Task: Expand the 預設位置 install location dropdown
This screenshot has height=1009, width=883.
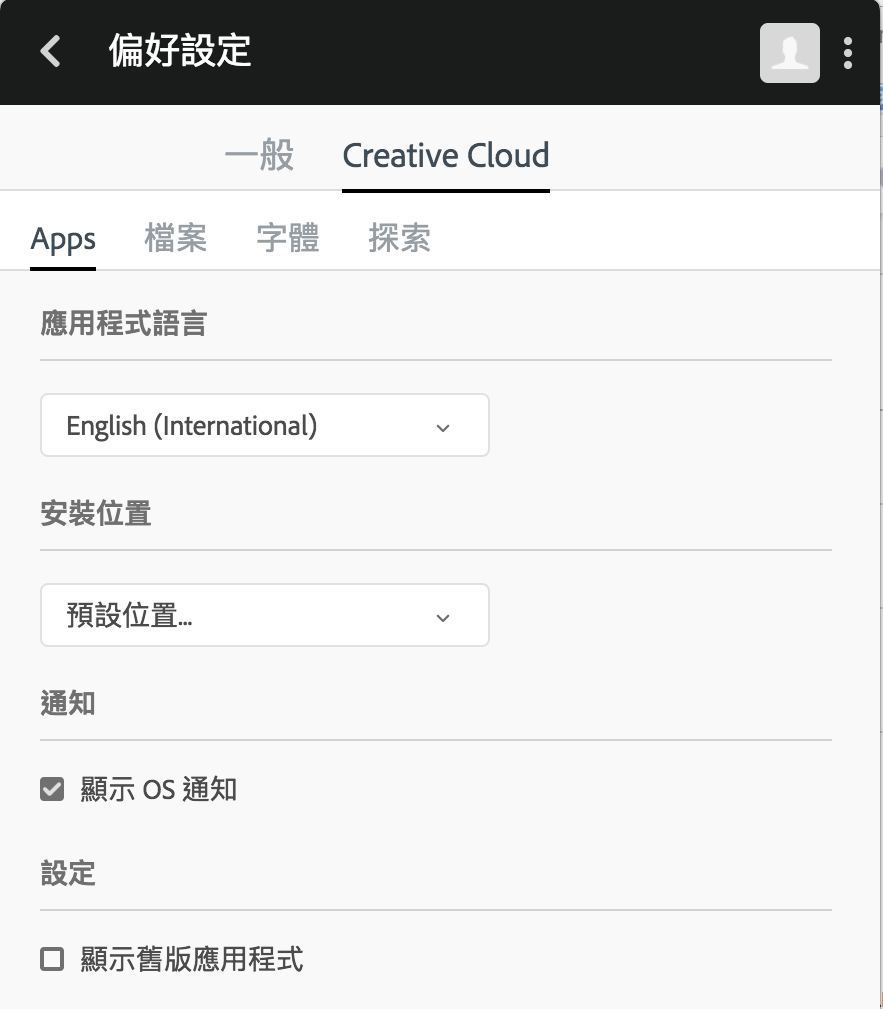Action: 265,615
